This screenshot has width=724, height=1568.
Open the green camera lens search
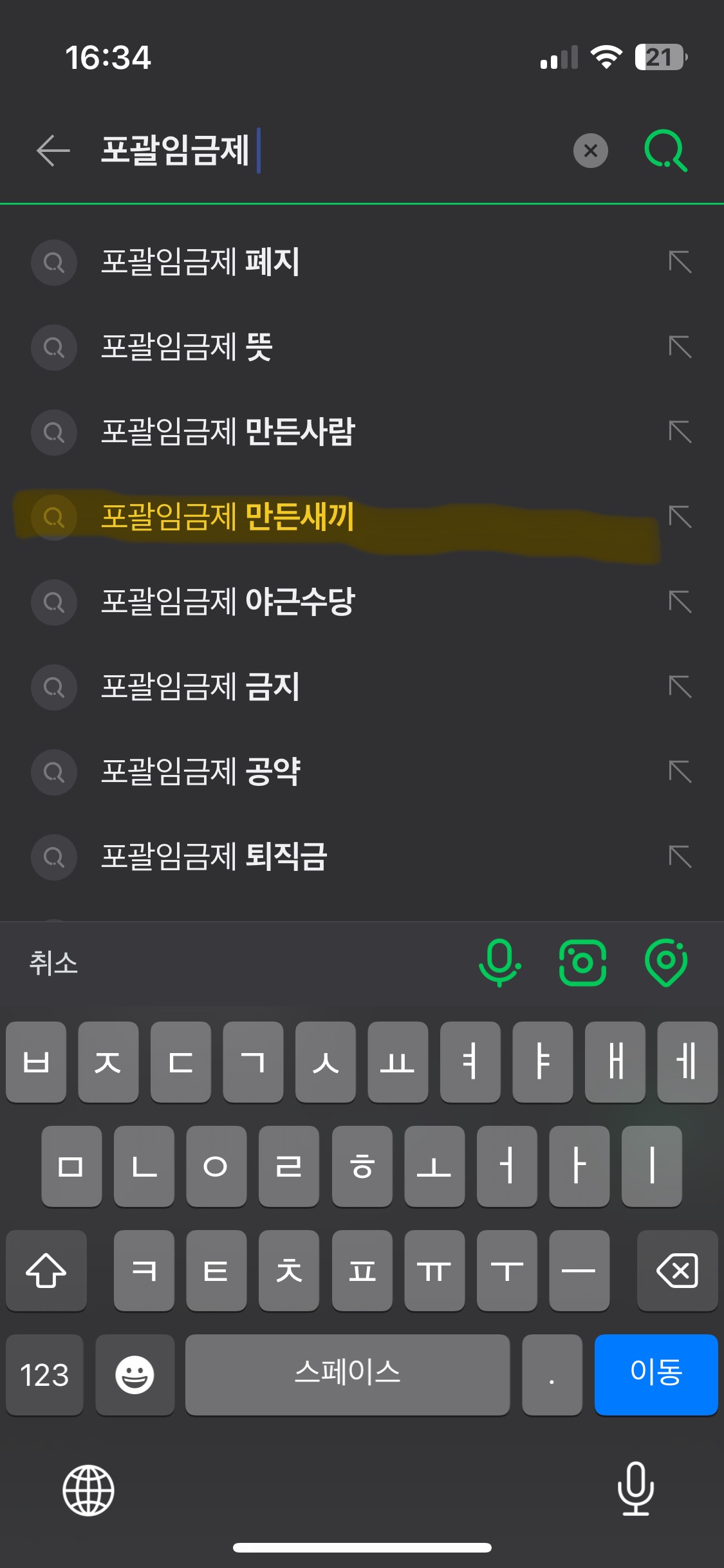click(x=582, y=963)
